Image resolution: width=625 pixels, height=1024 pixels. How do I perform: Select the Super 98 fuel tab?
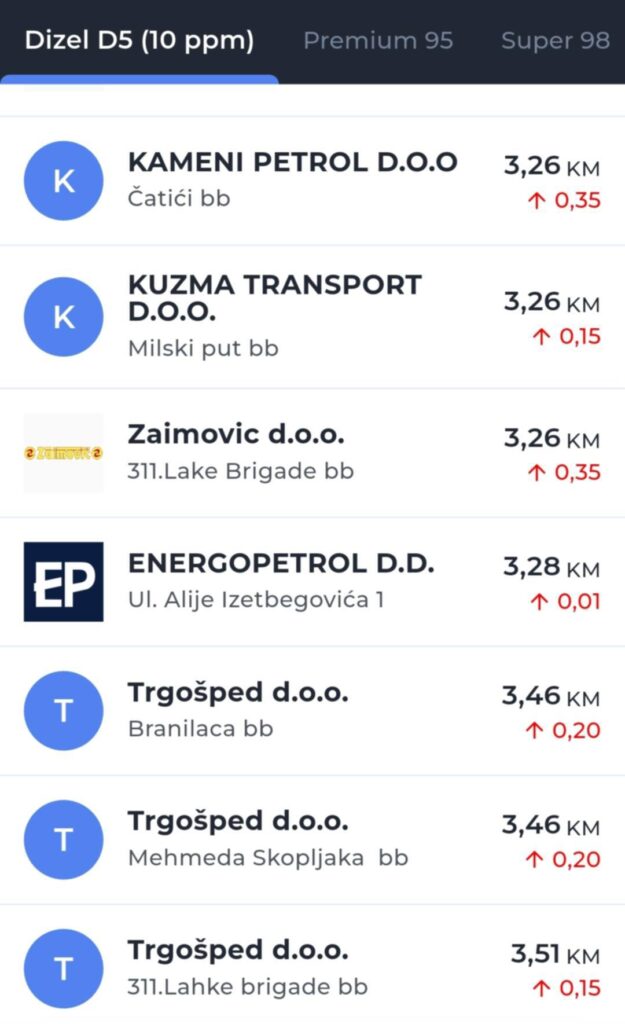[555, 41]
